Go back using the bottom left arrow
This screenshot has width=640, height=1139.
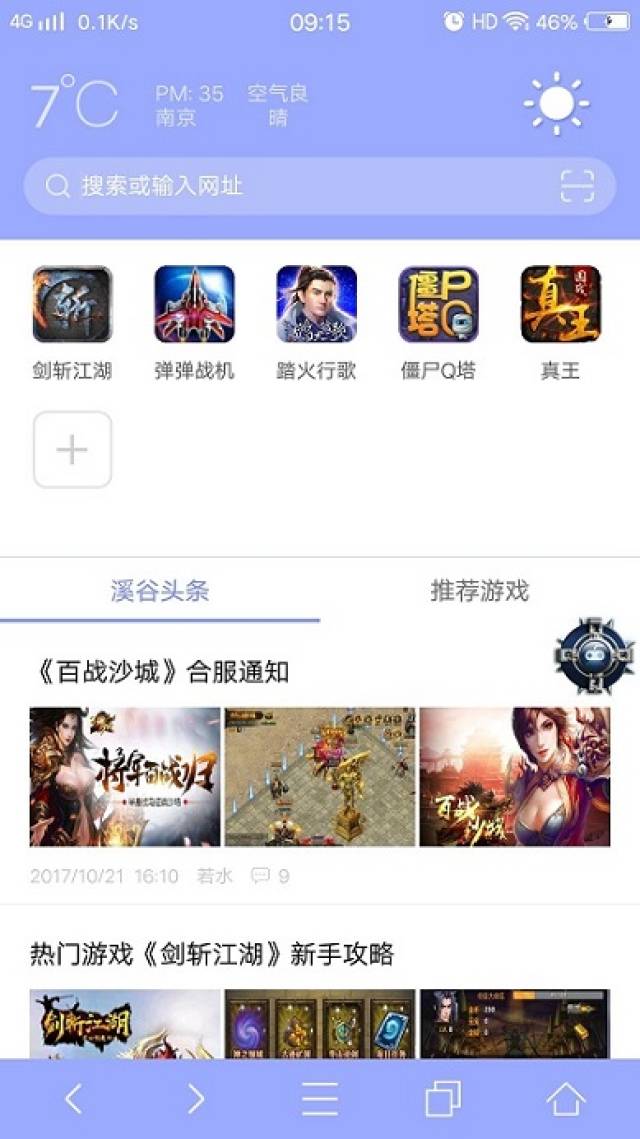coord(73,1099)
